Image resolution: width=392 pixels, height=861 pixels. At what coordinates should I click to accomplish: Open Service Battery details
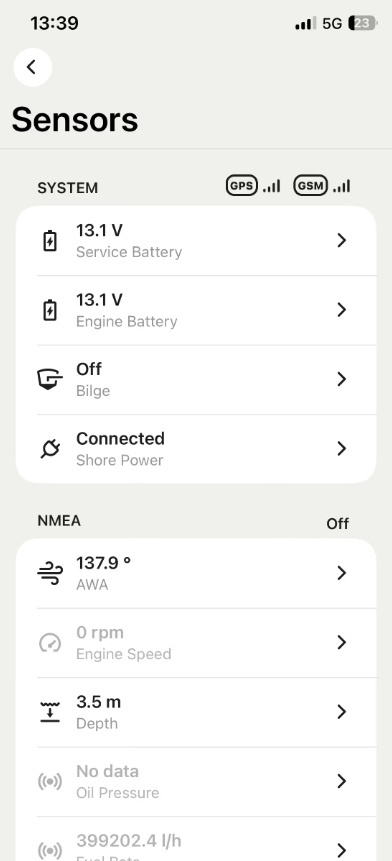click(196, 241)
